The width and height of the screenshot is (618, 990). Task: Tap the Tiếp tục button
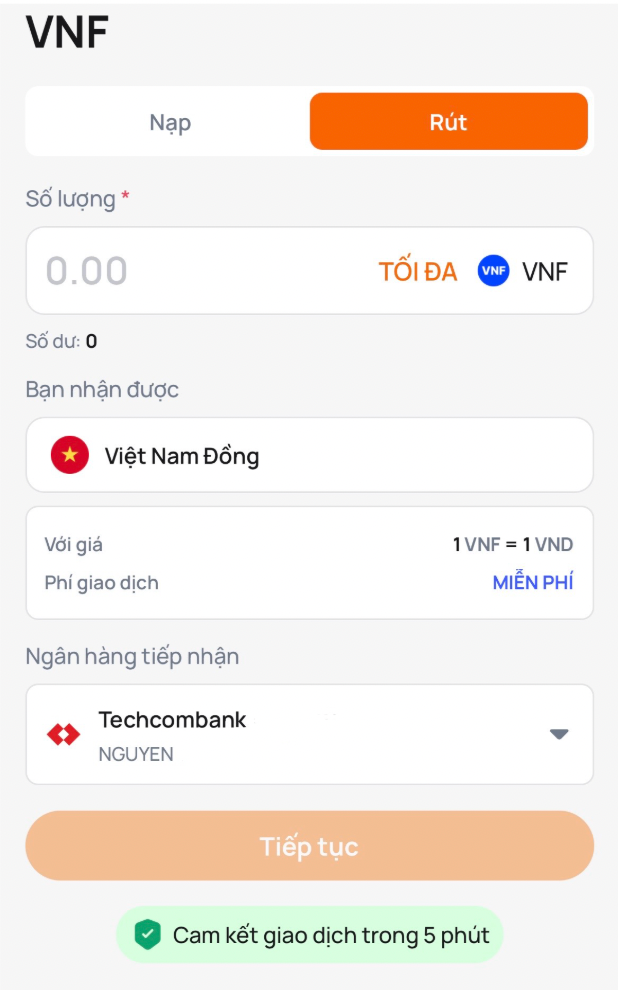(309, 846)
